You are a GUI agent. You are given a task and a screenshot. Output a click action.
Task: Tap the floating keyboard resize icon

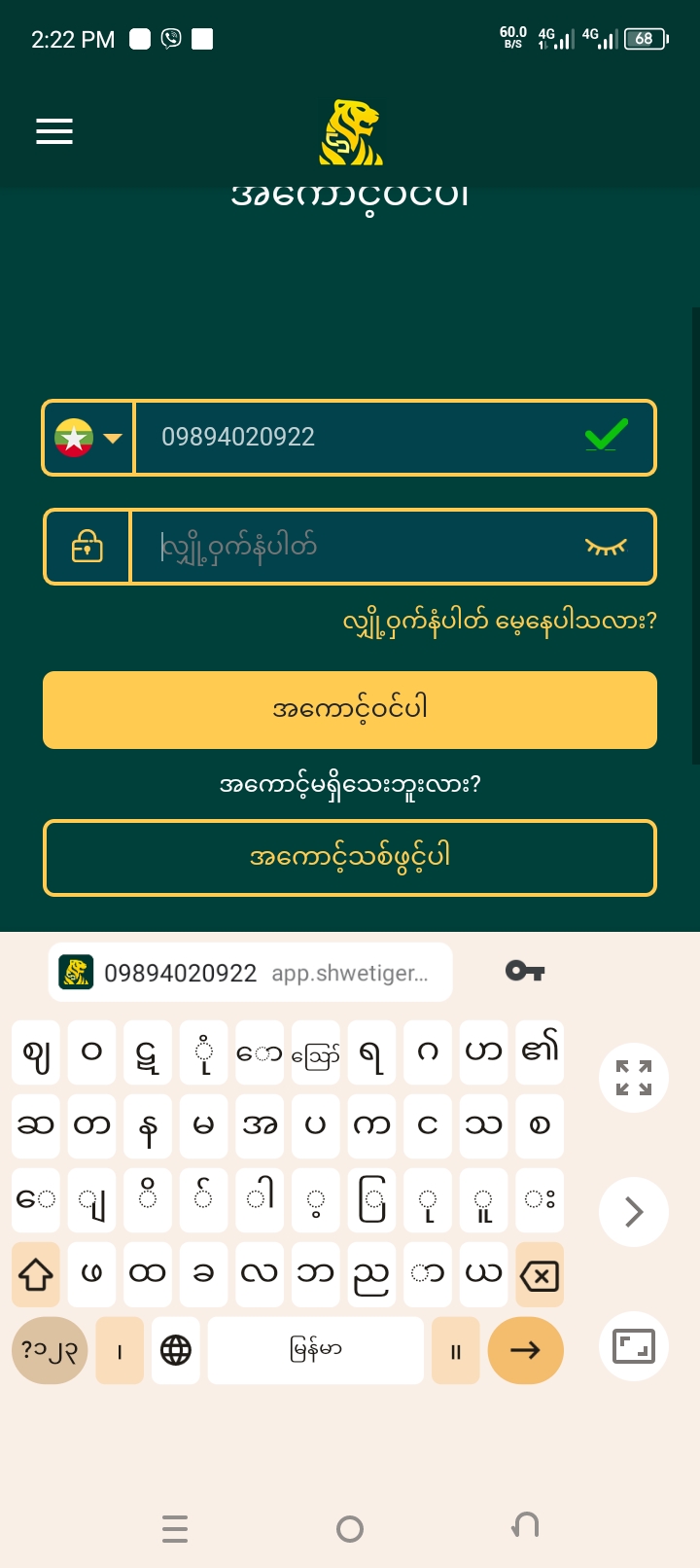(634, 1347)
